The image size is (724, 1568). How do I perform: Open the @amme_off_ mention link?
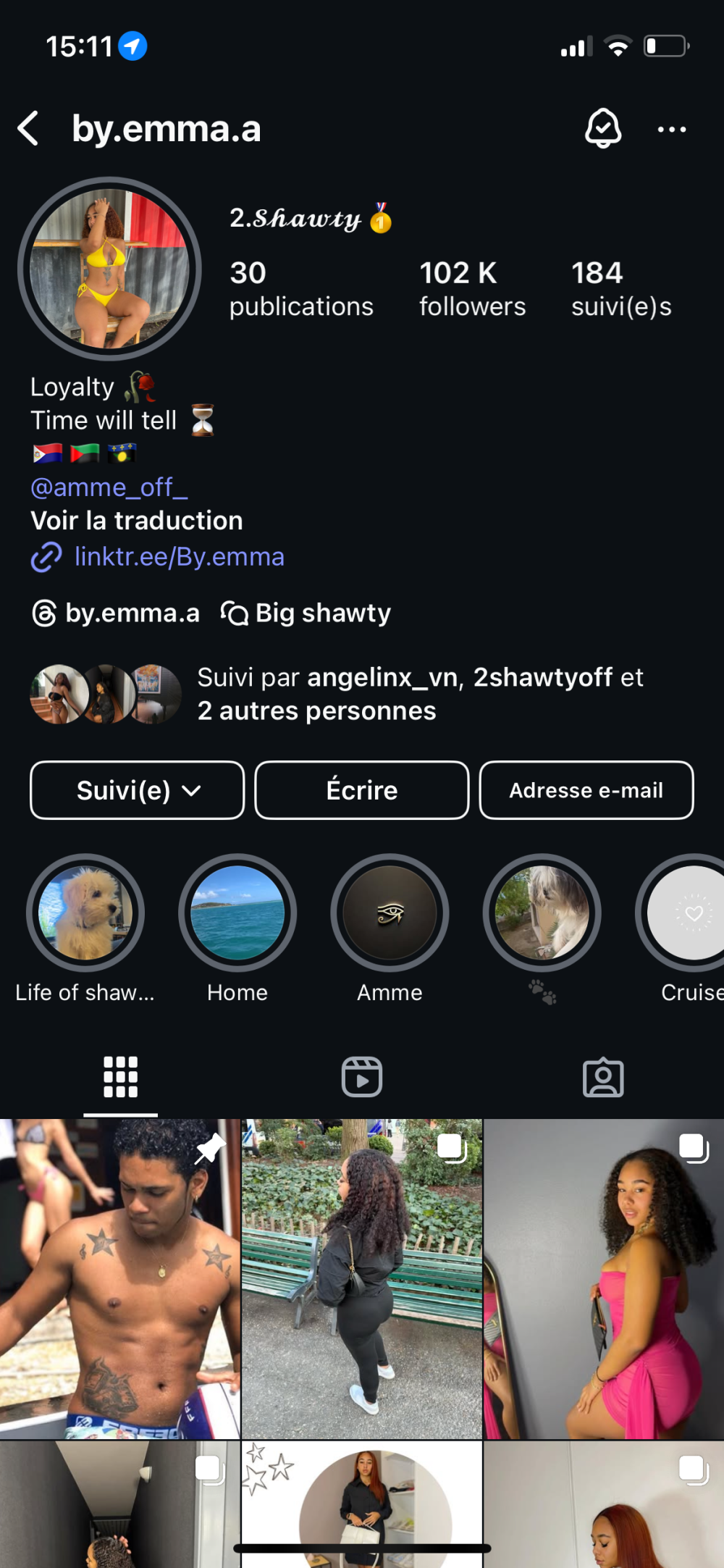tap(109, 487)
